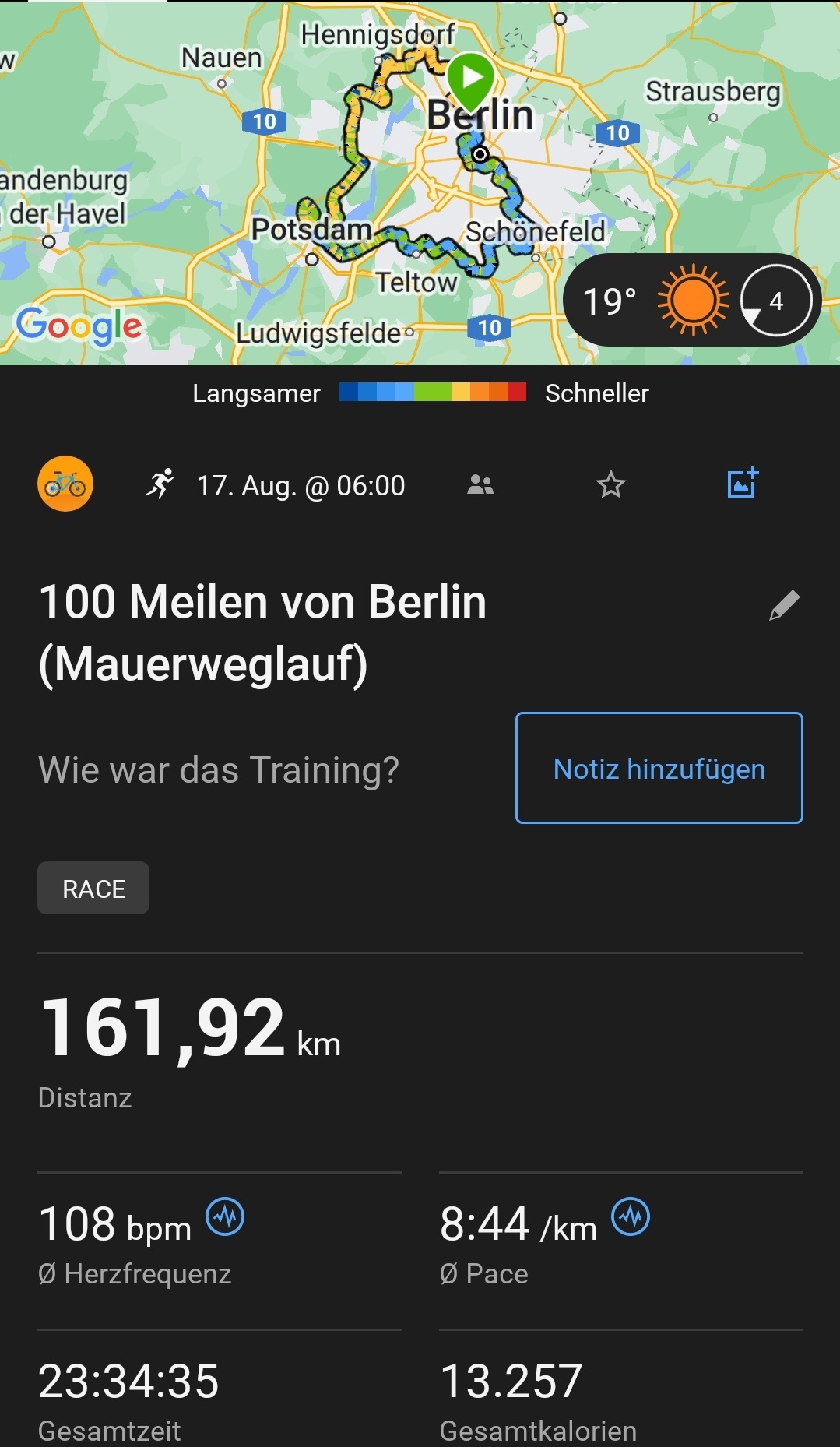The width and height of the screenshot is (840, 1447).
Task: Mark this activity as a favorite
Action: (x=611, y=485)
